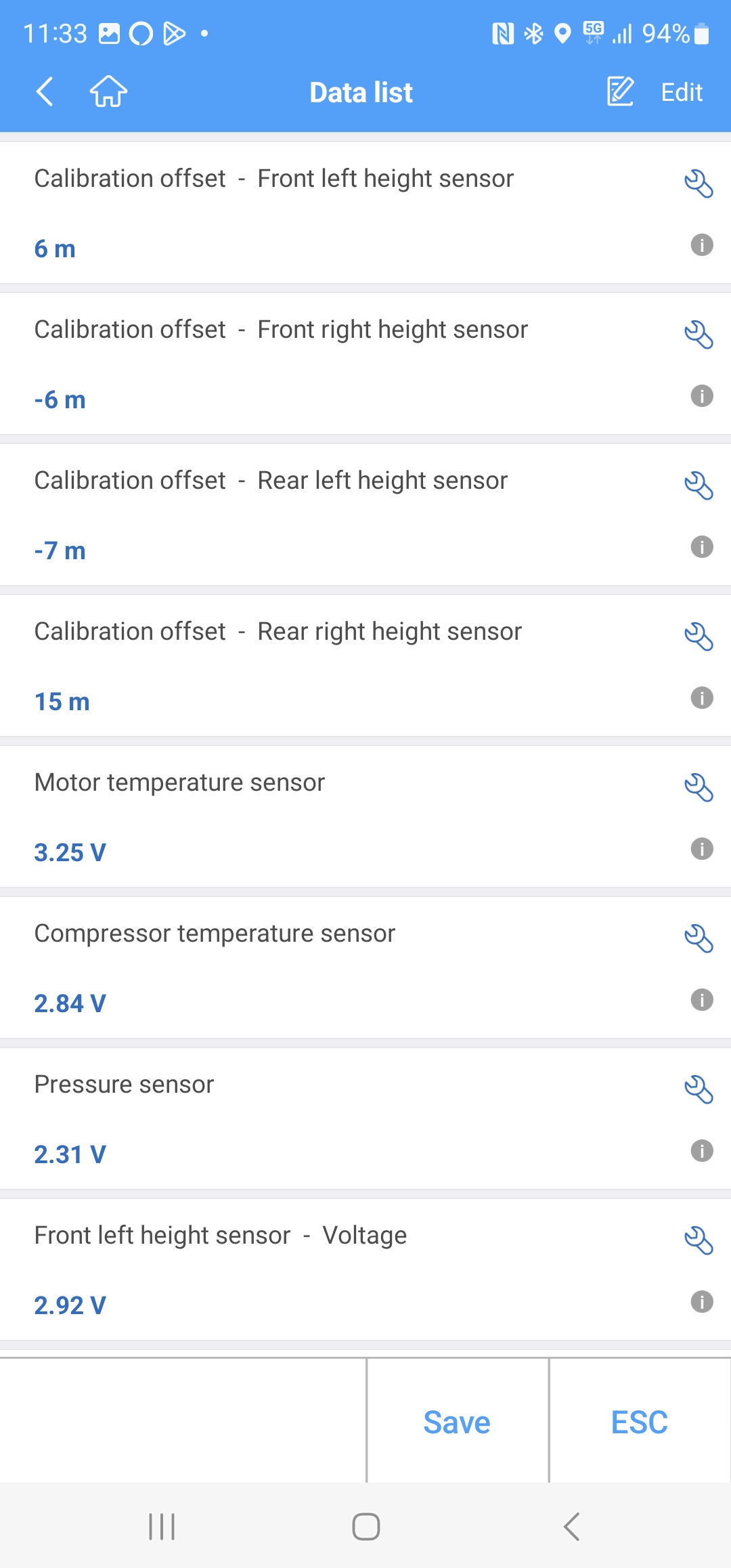Tap wrench icon for Compressor temperature sensor
731x1568 pixels.
pos(699,938)
